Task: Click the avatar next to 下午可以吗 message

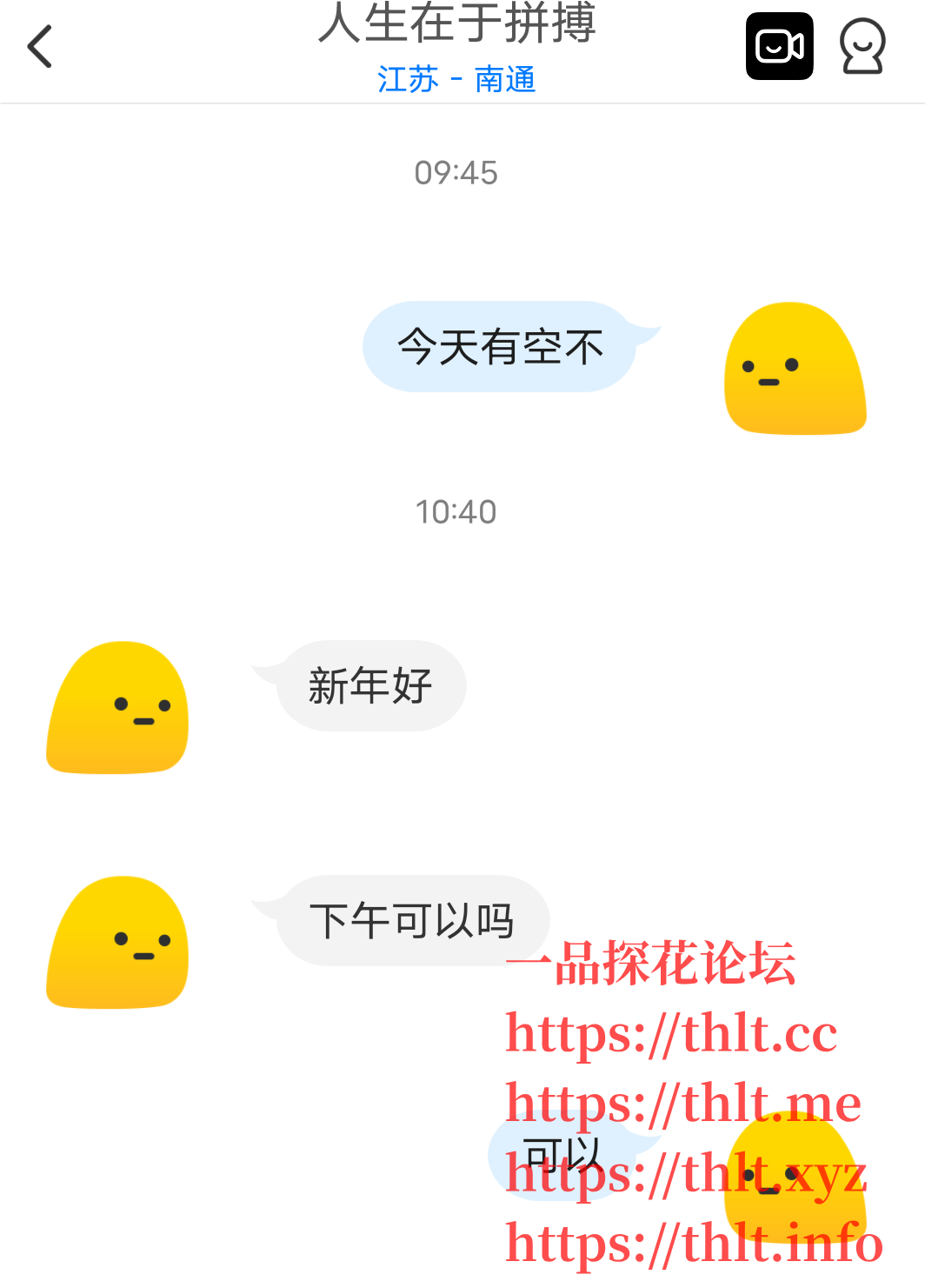Action: (x=116, y=943)
